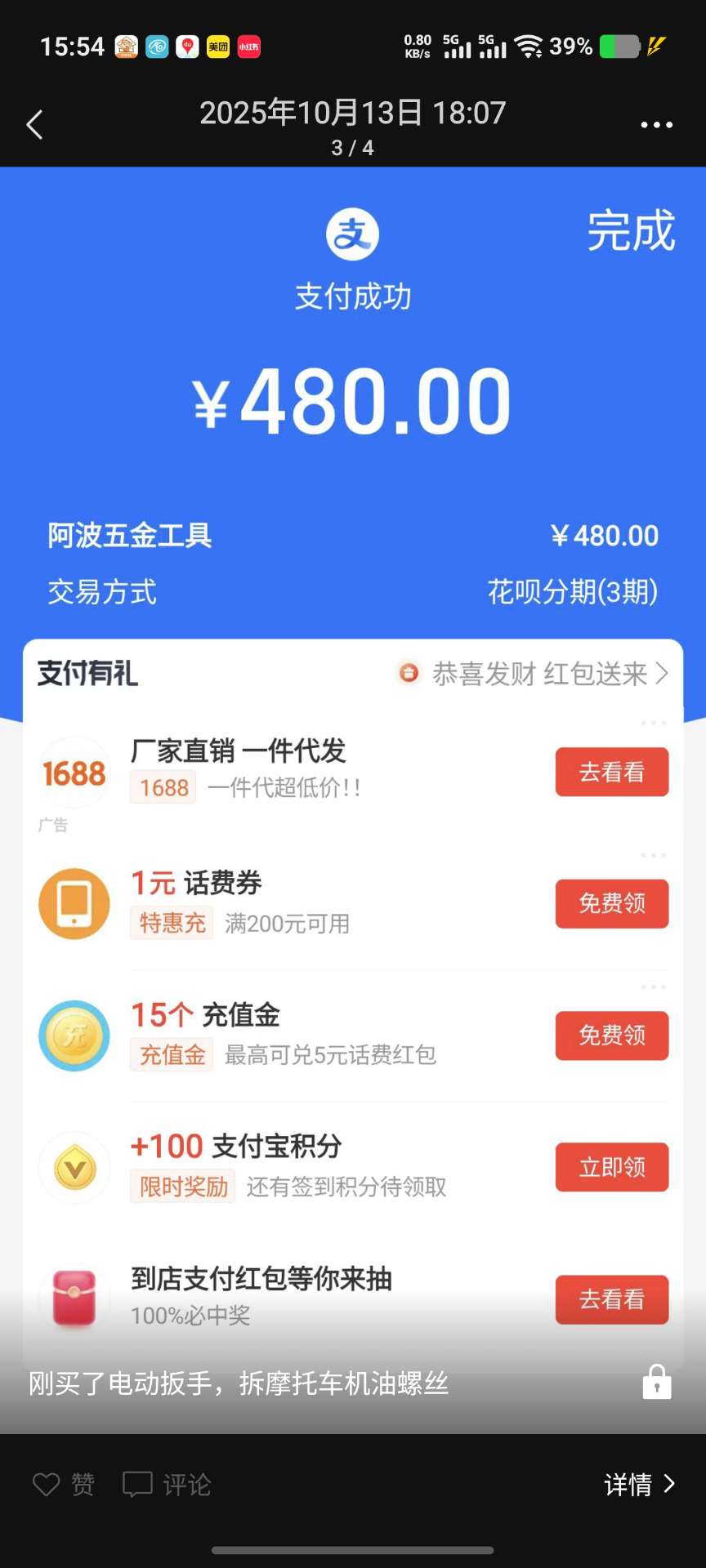The height and width of the screenshot is (1568, 706).
Task: Go back from the photo viewer
Action: point(34,125)
